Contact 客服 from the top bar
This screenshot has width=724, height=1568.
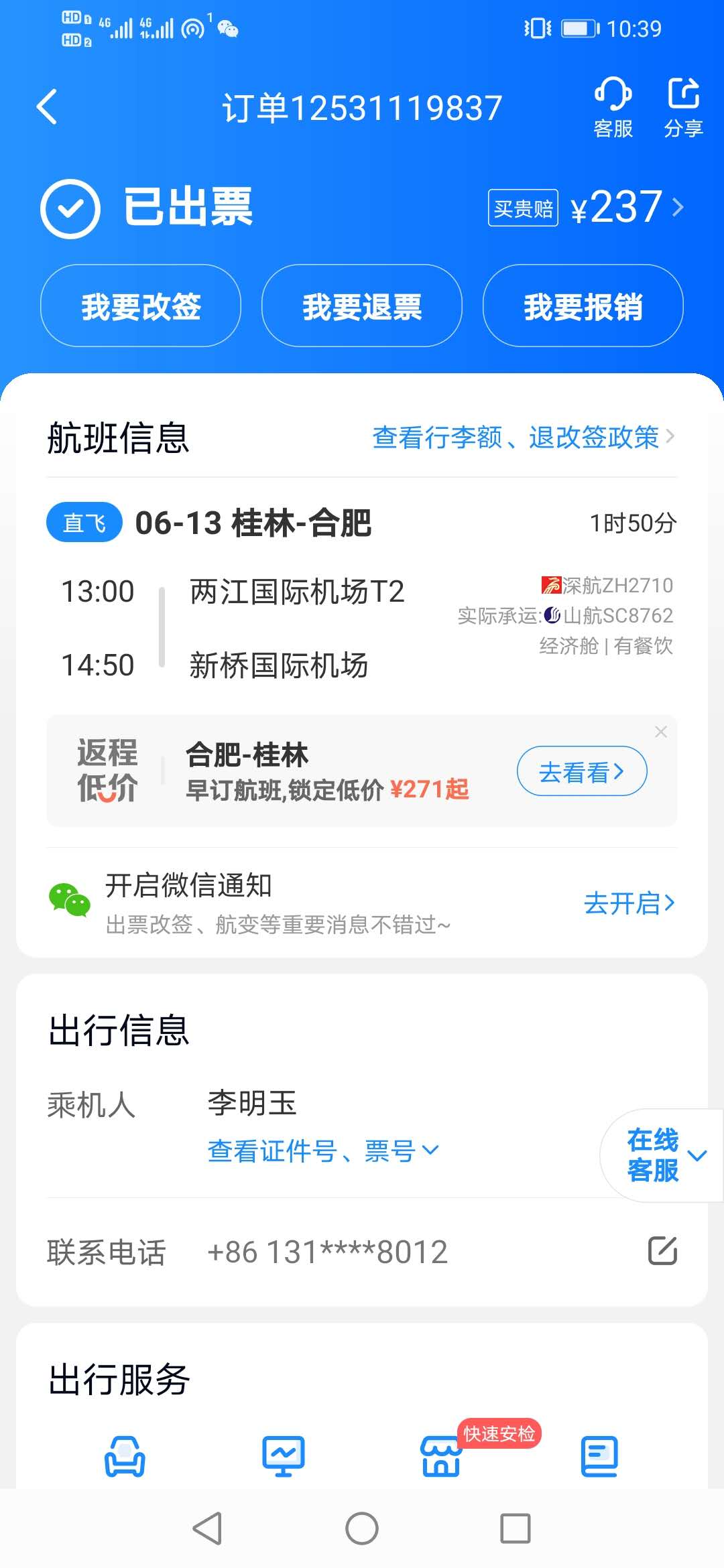(613, 107)
